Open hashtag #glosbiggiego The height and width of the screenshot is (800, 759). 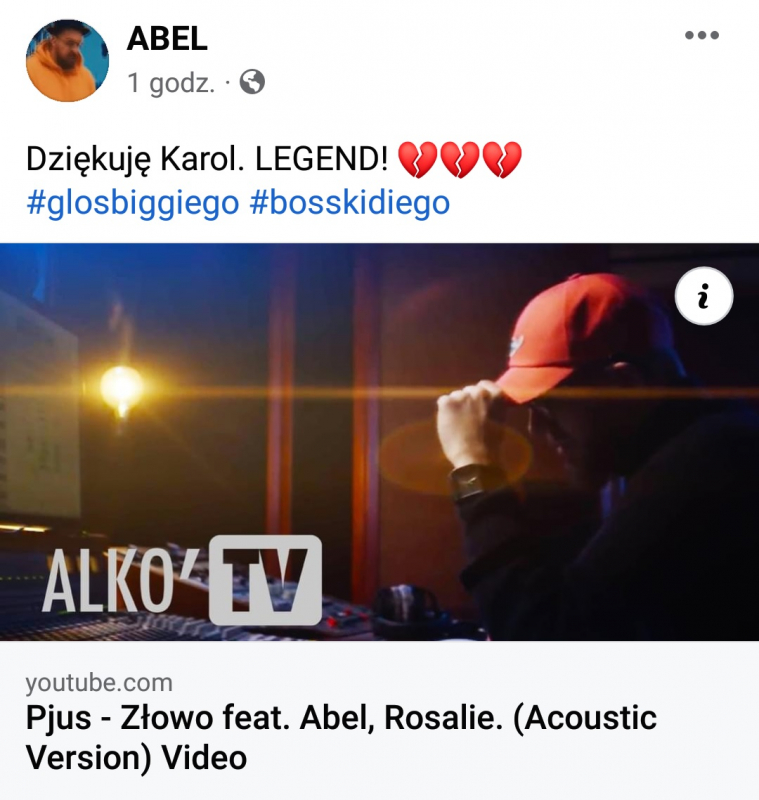(132, 203)
